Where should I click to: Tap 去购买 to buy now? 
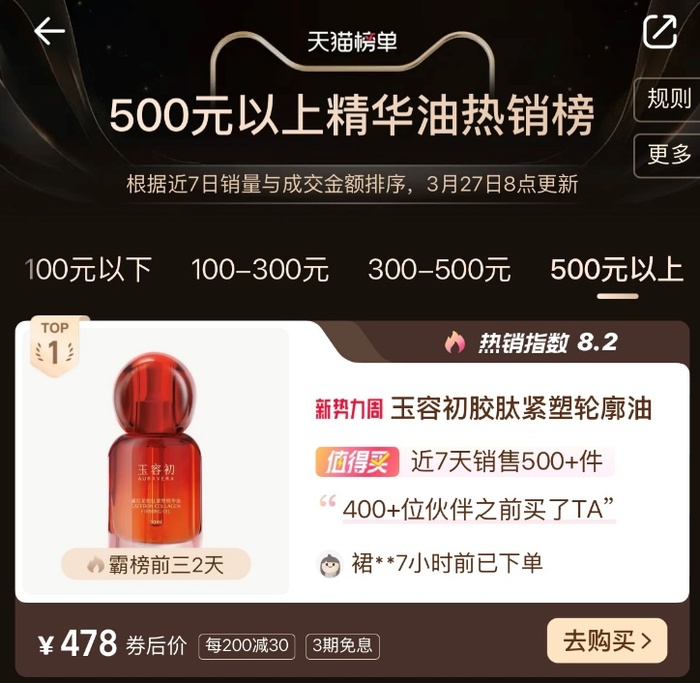pyautogui.click(x=606, y=641)
